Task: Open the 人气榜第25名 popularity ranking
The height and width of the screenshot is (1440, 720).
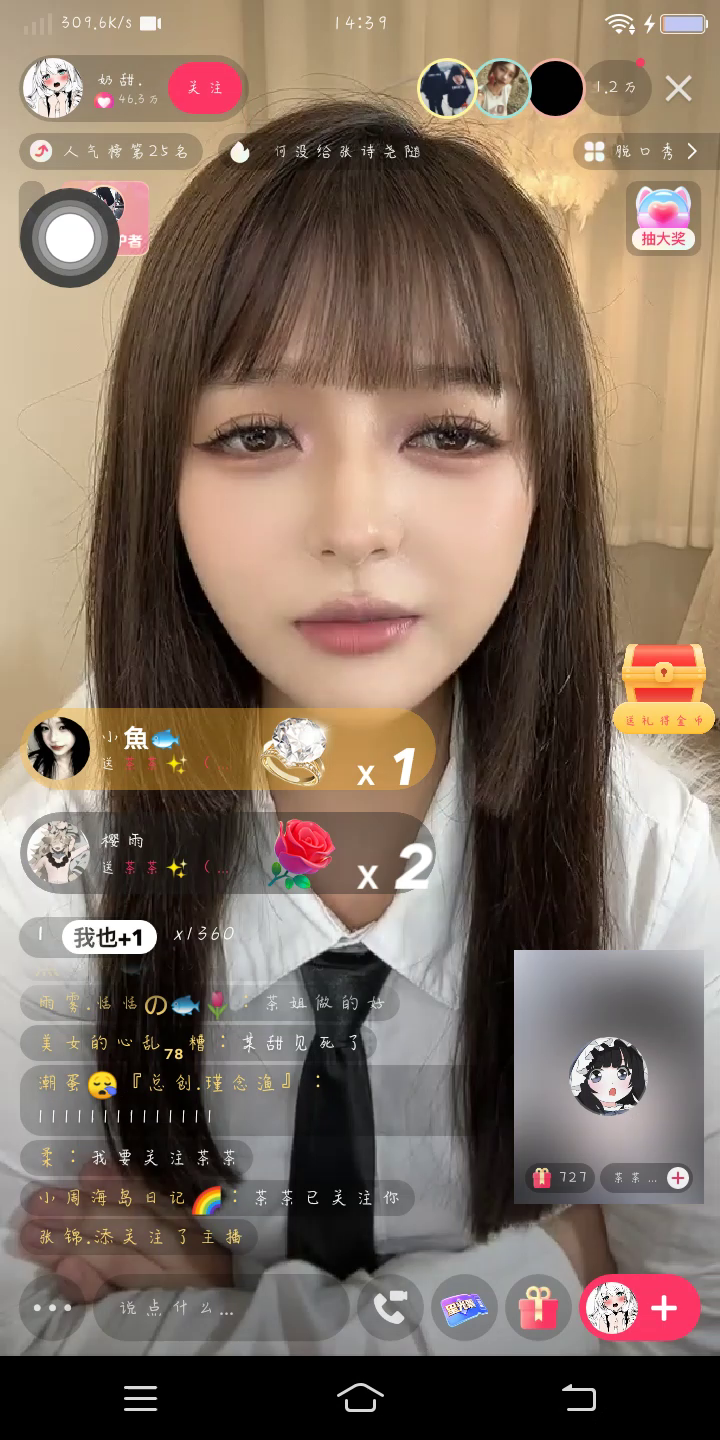Action: tap(112, 152)
